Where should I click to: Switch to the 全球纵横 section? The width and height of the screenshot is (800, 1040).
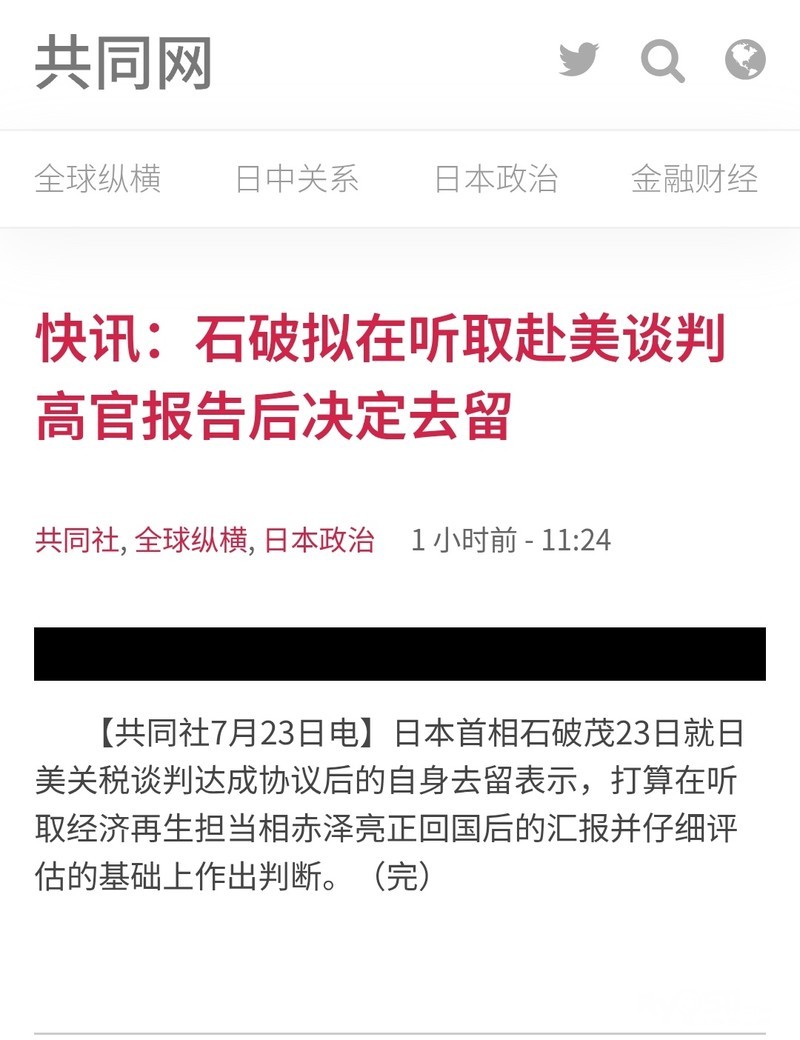pyautogui.click(x=98, y=178)
